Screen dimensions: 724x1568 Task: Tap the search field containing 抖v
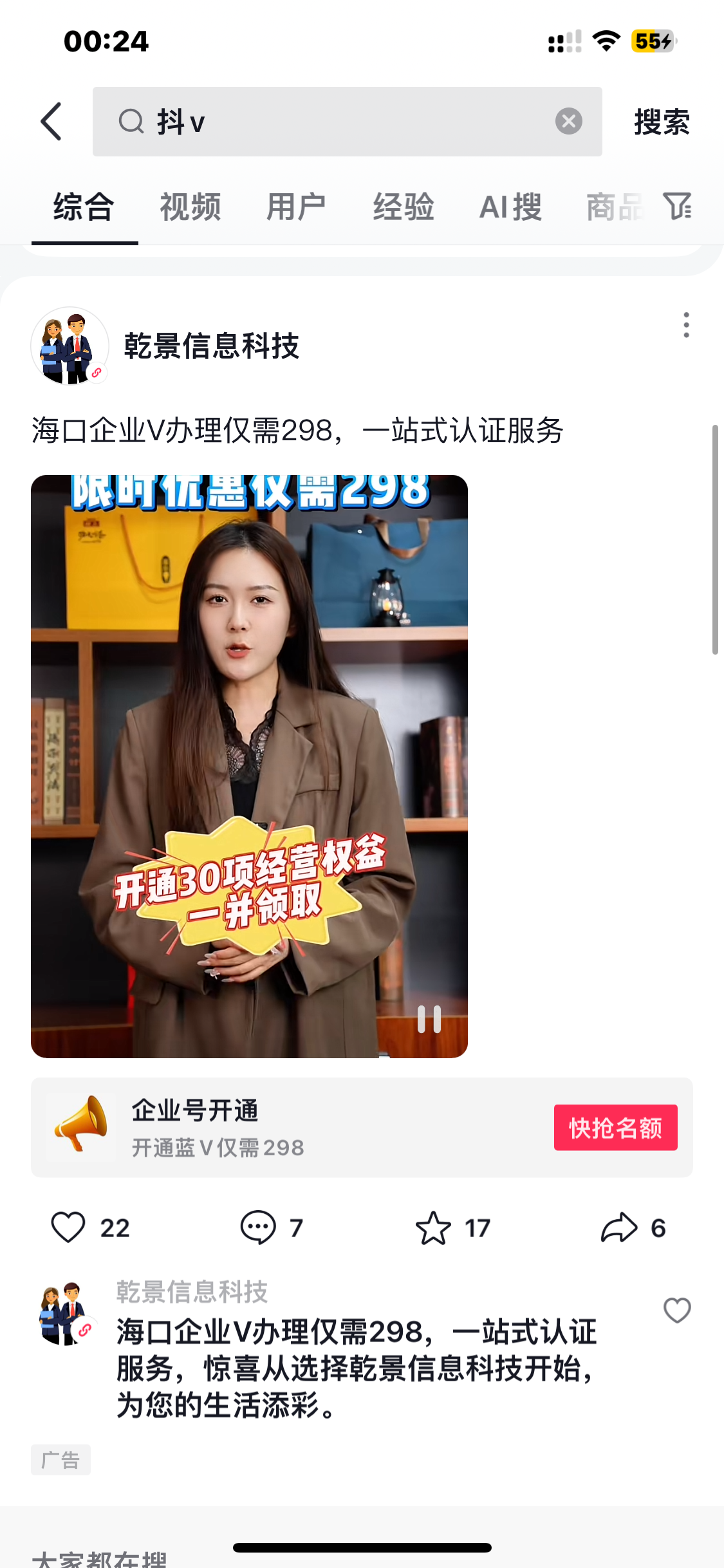[x=347, y=122]
